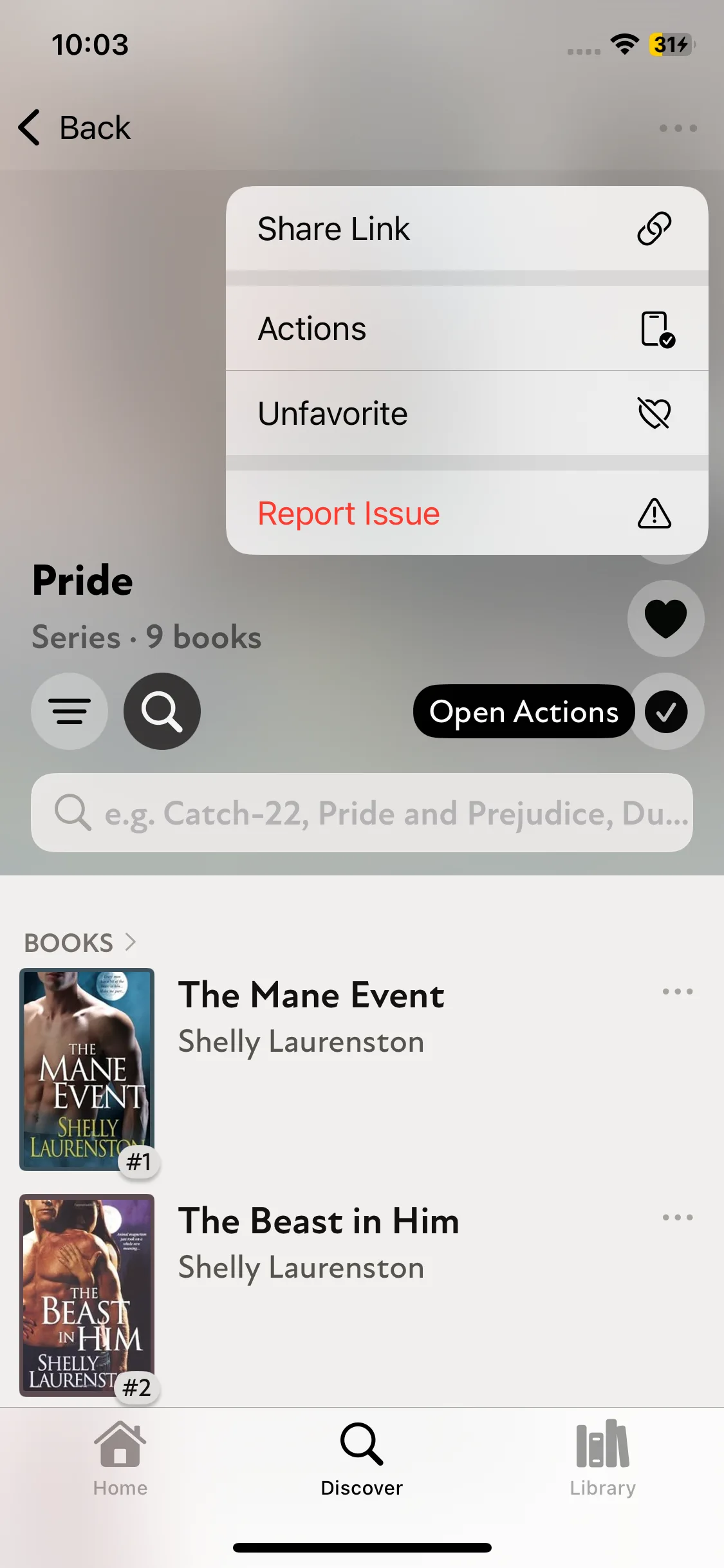The image size is (724, 1568).
Task: Toggle the dark search icon button
Action: 162,711
